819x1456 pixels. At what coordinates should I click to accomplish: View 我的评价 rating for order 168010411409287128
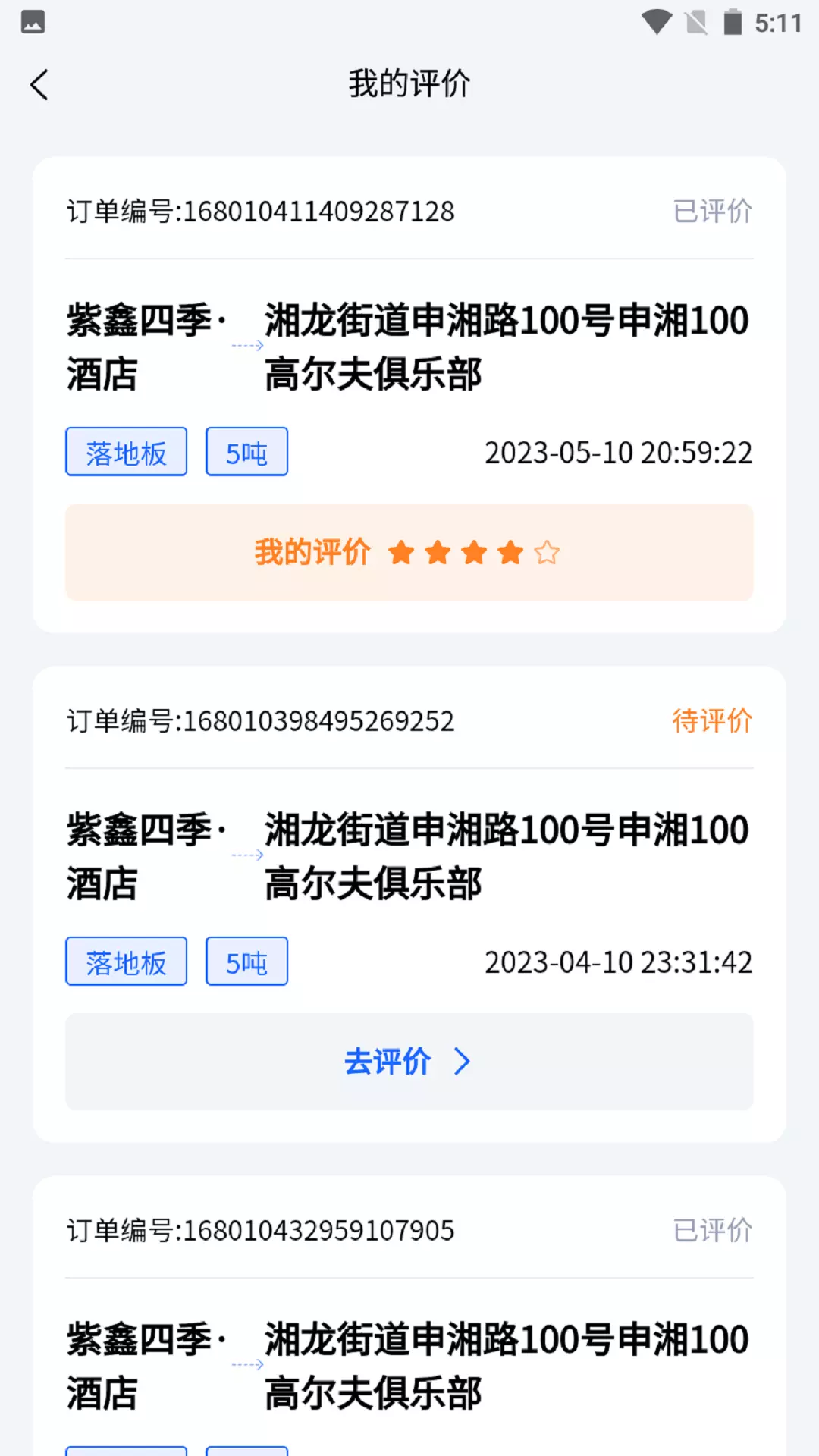(x=409, y=552)
